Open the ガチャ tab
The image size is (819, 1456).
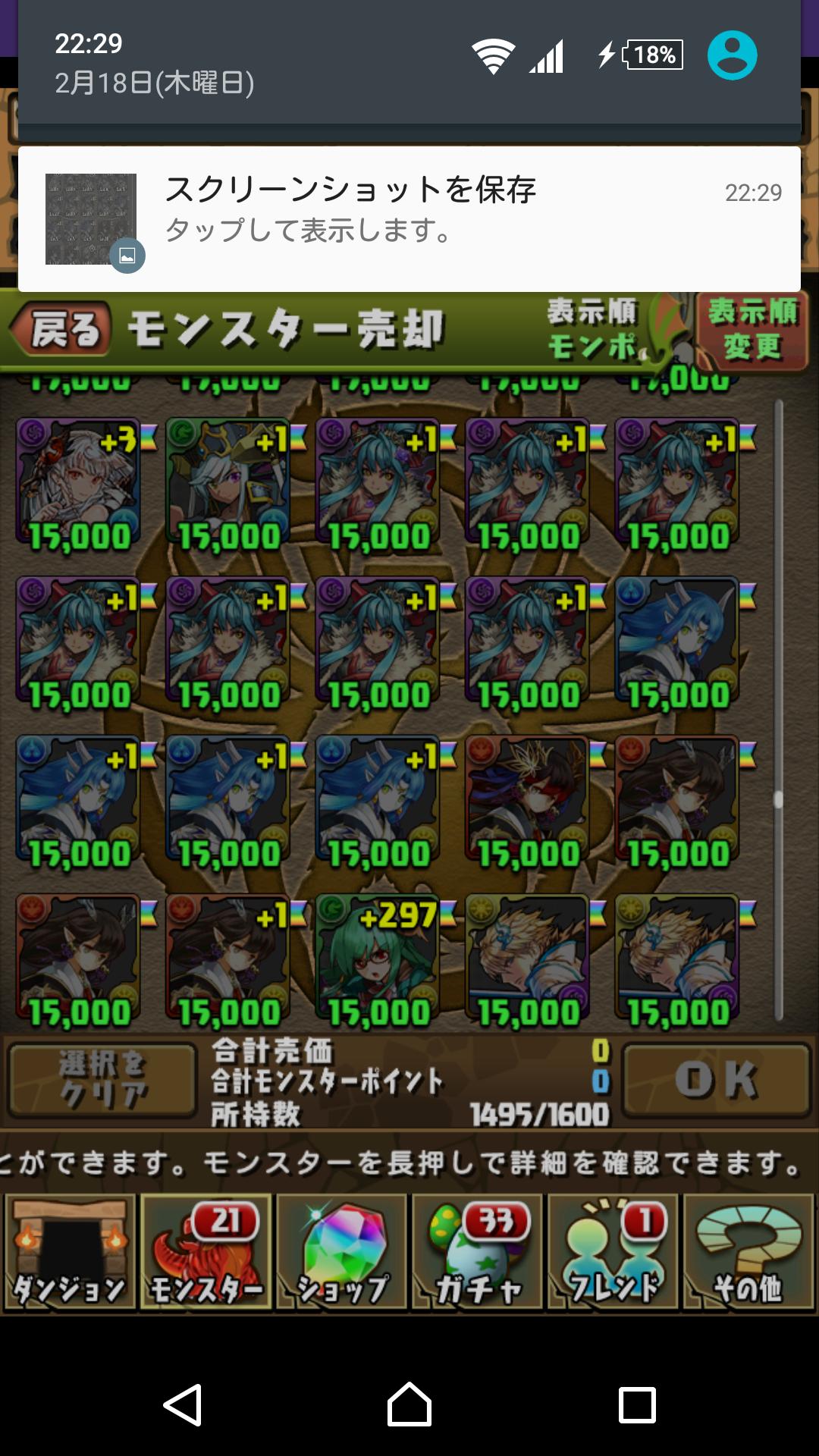point(477,1252)
